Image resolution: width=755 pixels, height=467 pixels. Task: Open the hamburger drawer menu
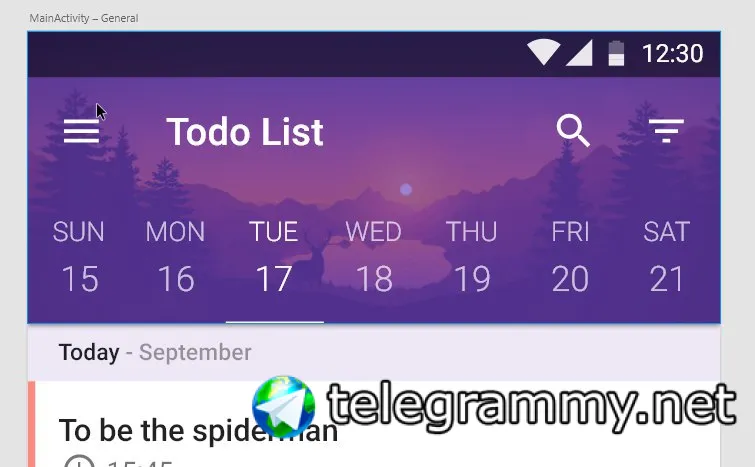(x=81, y=132)
